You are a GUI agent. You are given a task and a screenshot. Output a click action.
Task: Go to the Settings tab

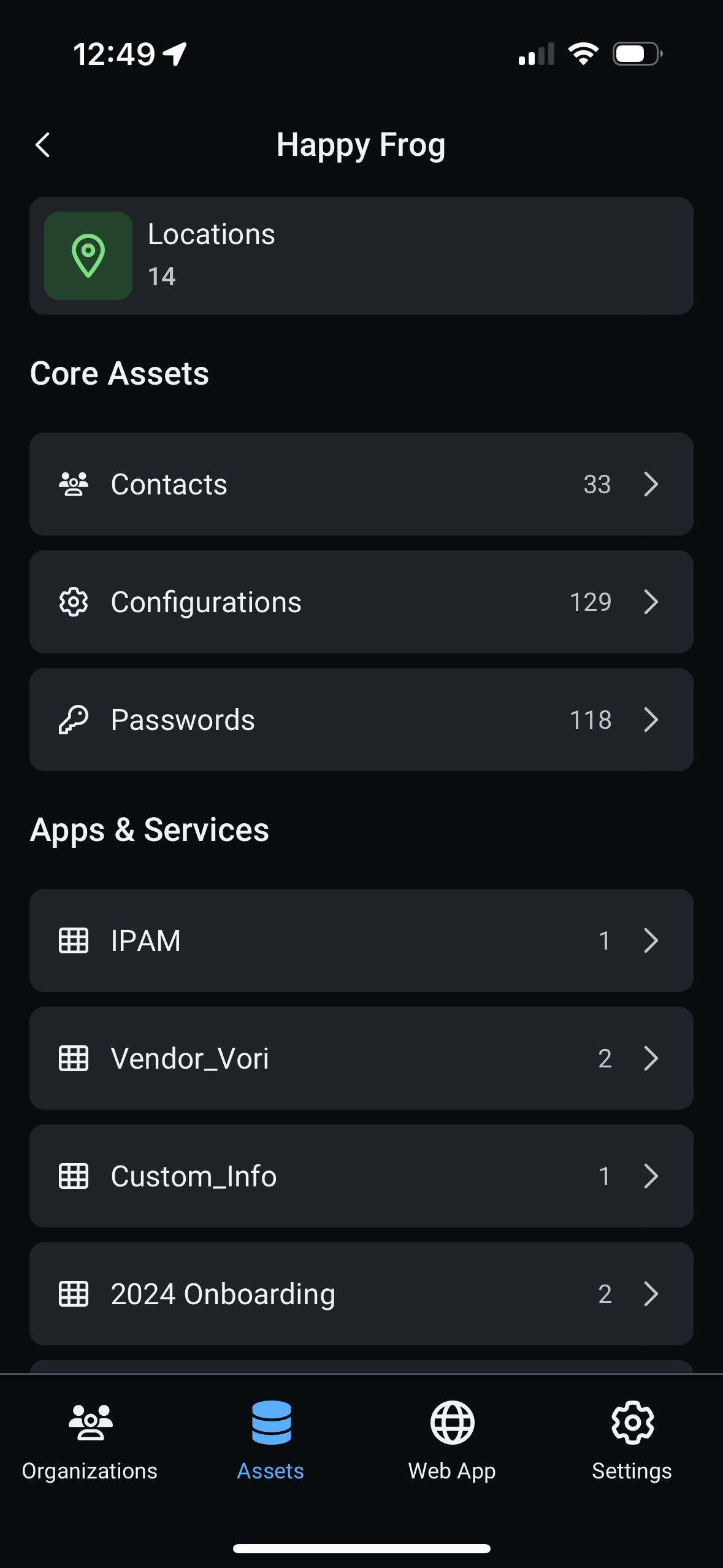(x=632, y=1441)
